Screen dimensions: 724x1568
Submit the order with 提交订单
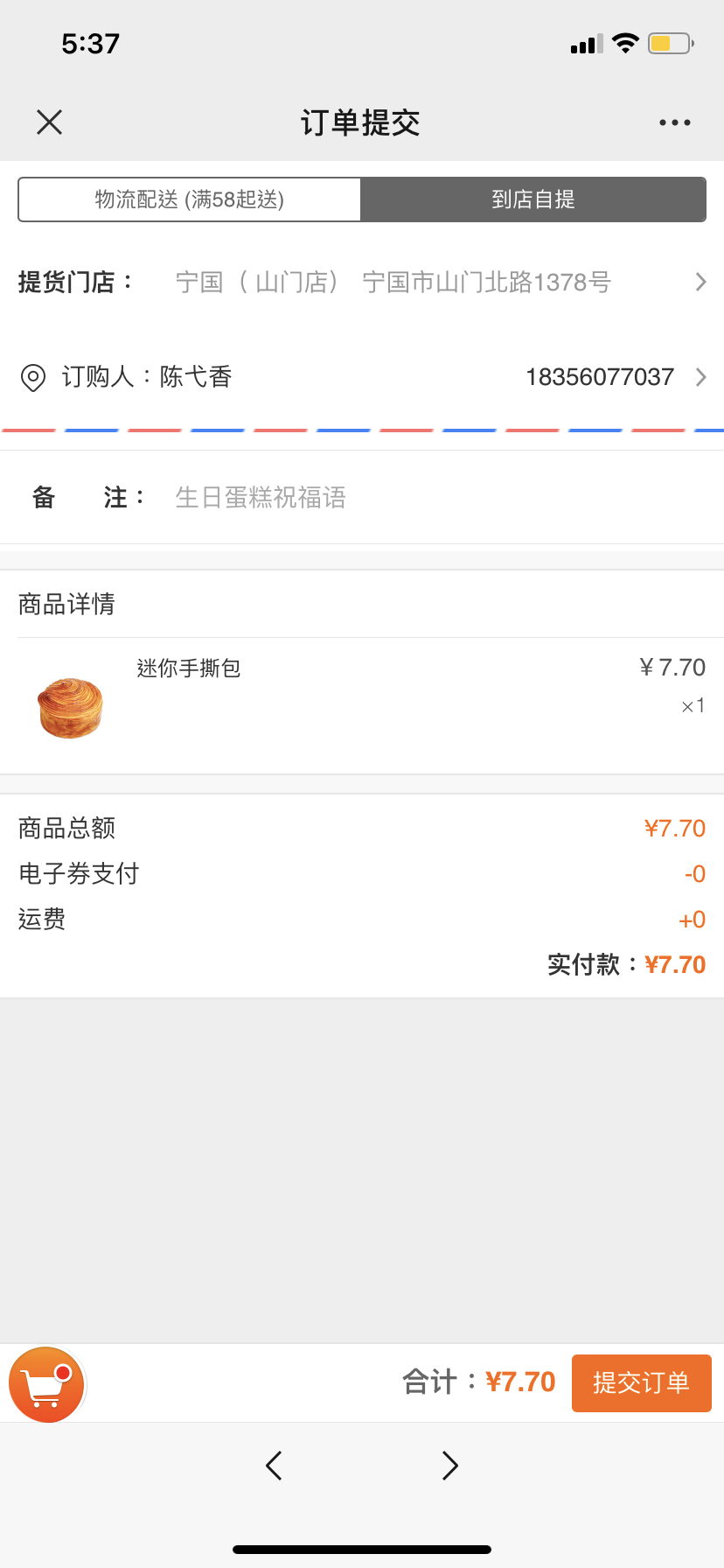tap(642, 1382)
